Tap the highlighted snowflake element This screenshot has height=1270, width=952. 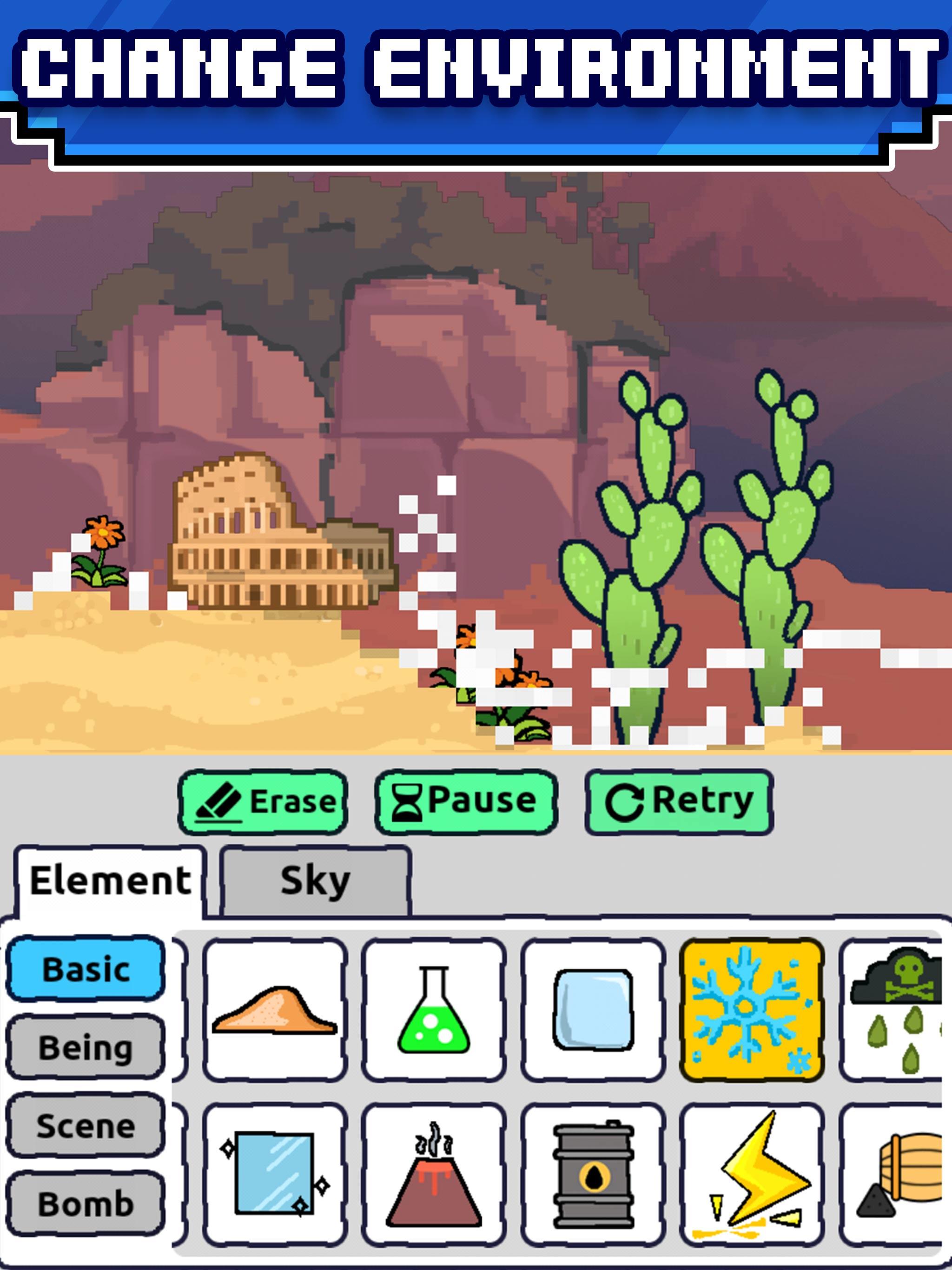tap(752, 1009)
